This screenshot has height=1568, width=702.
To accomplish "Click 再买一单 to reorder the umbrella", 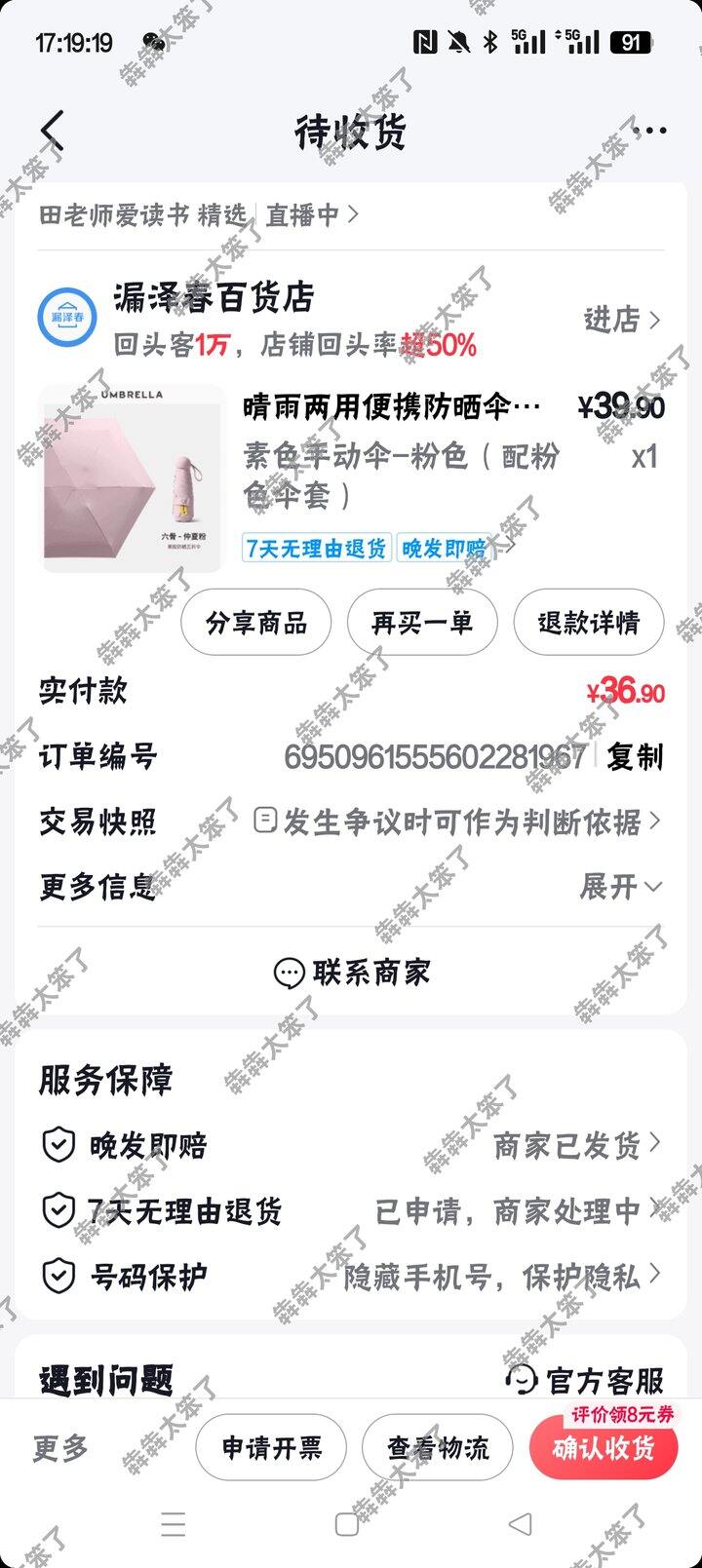I will 421,623.
